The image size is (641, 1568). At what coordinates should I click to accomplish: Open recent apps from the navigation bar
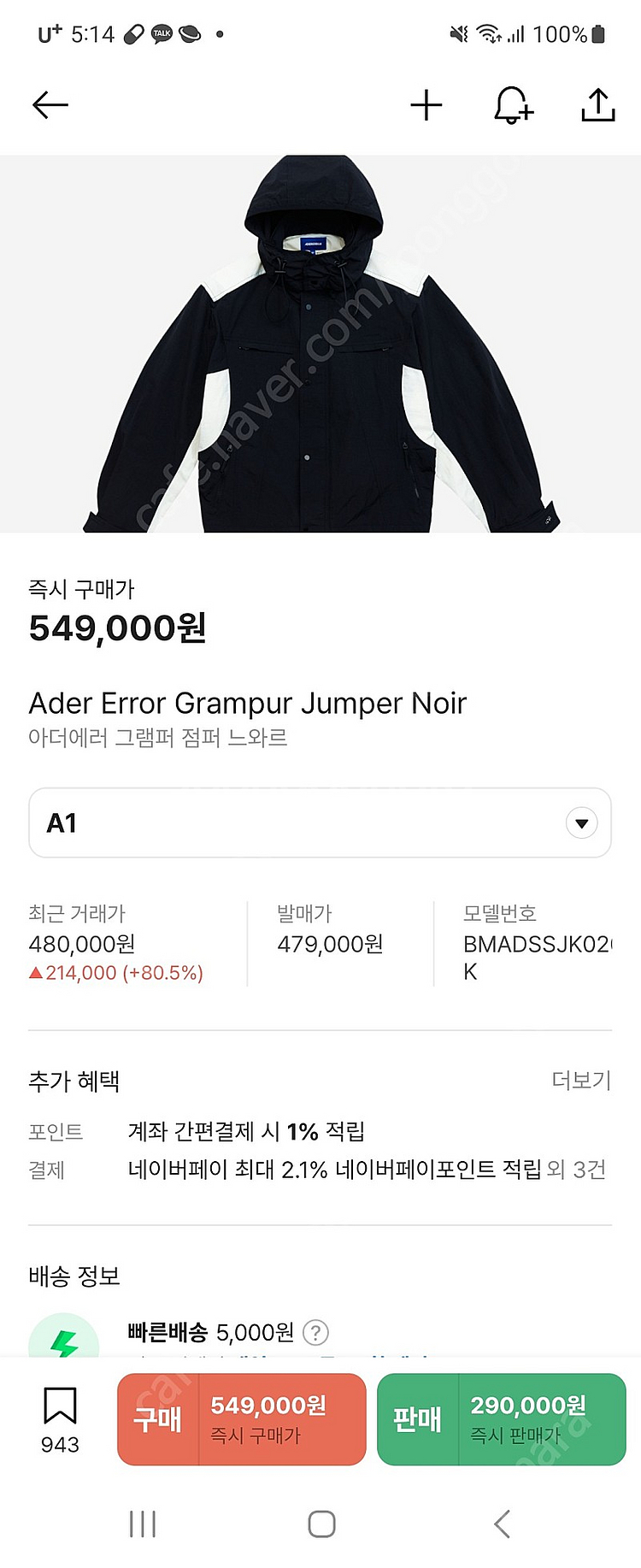pyautogui.click(x=143, y=1524)
